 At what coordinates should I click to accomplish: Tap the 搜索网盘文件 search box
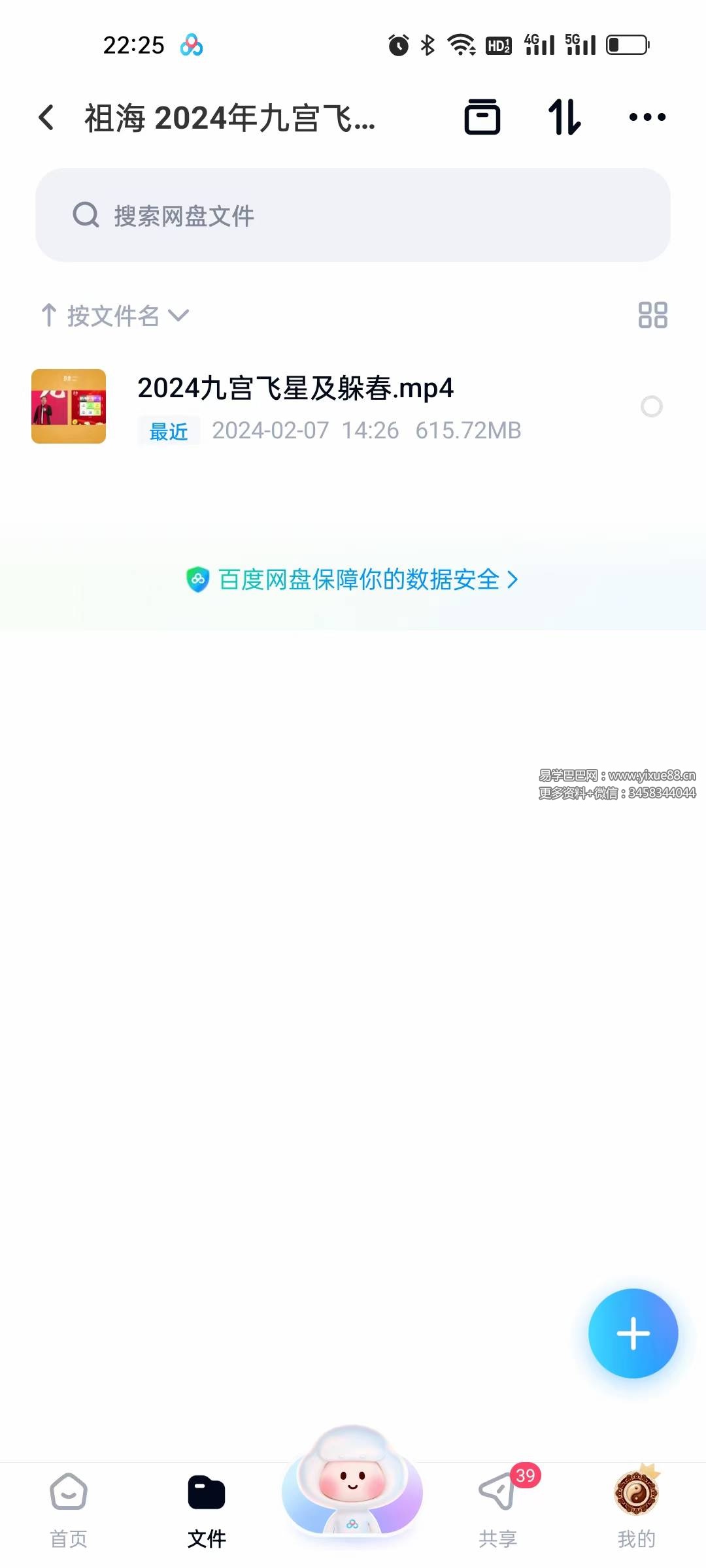pos(353,215)
